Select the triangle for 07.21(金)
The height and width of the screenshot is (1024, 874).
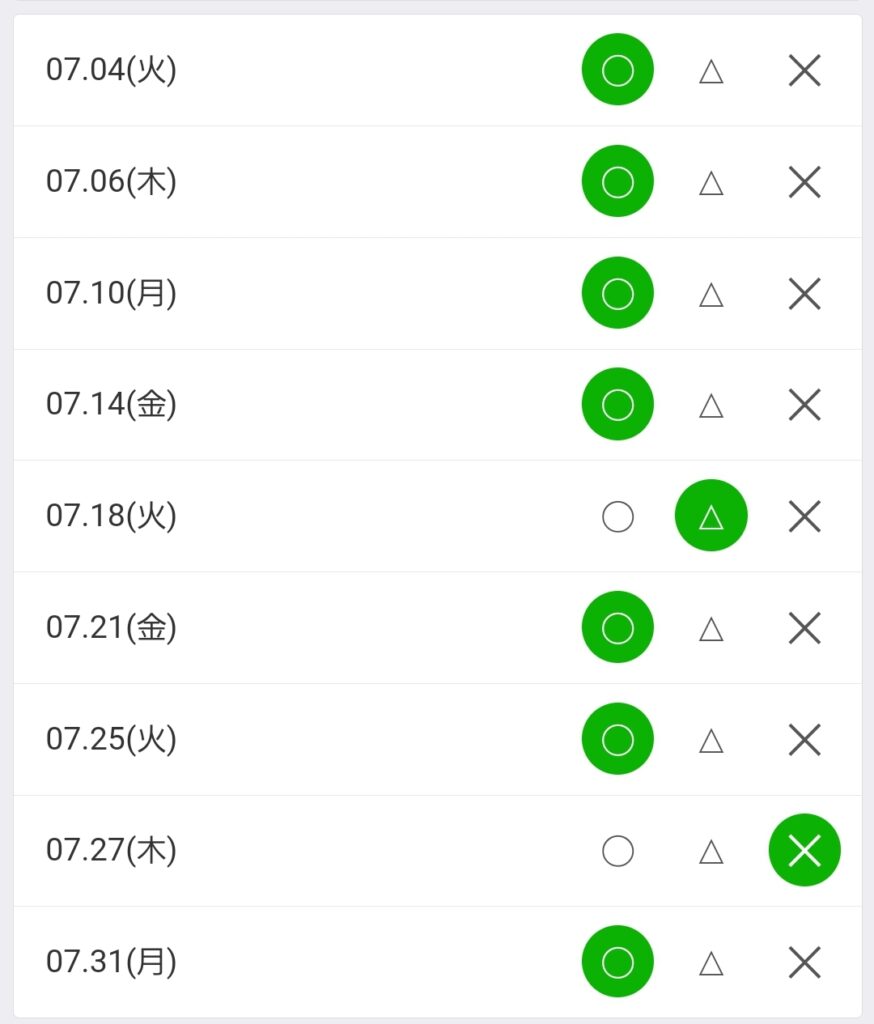click(x=711, y=628)
